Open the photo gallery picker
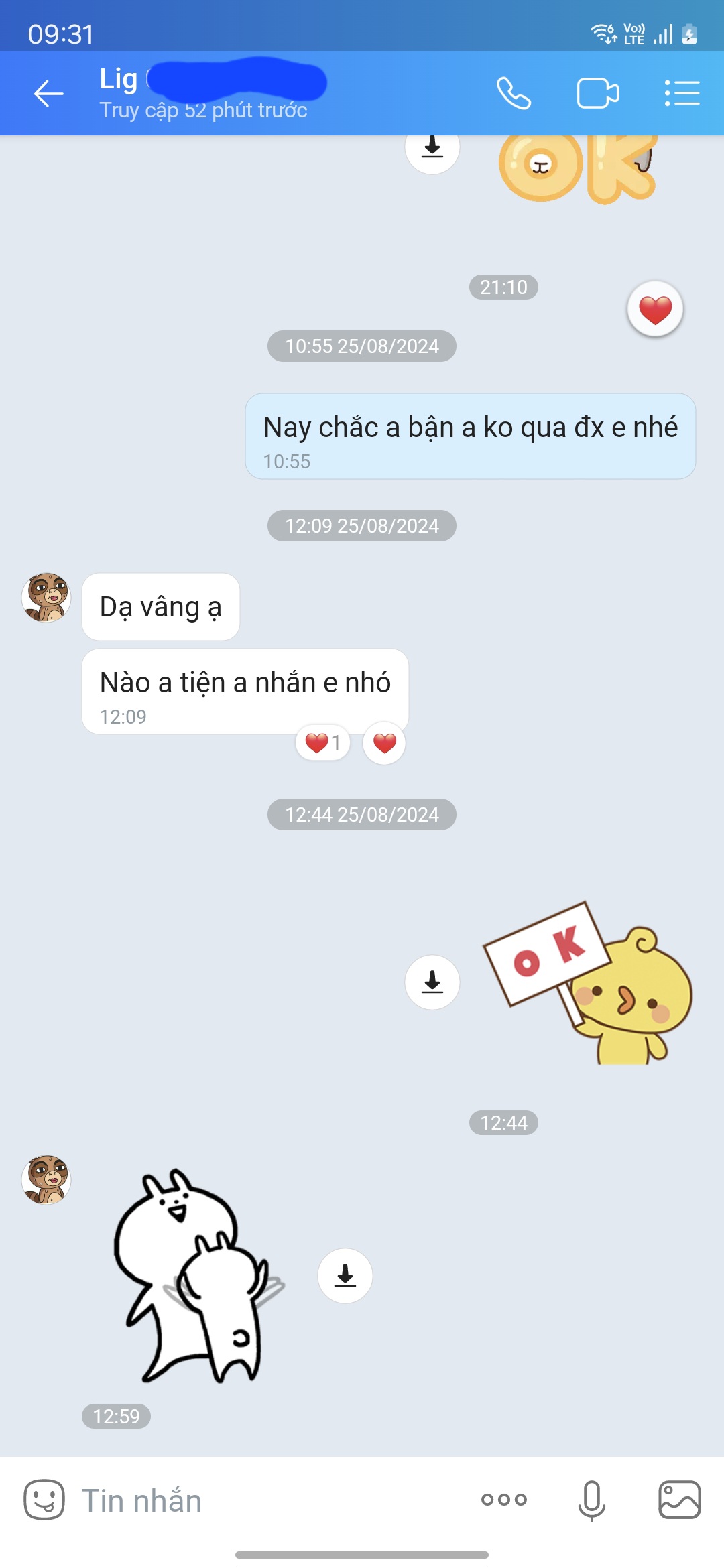 679,1500
